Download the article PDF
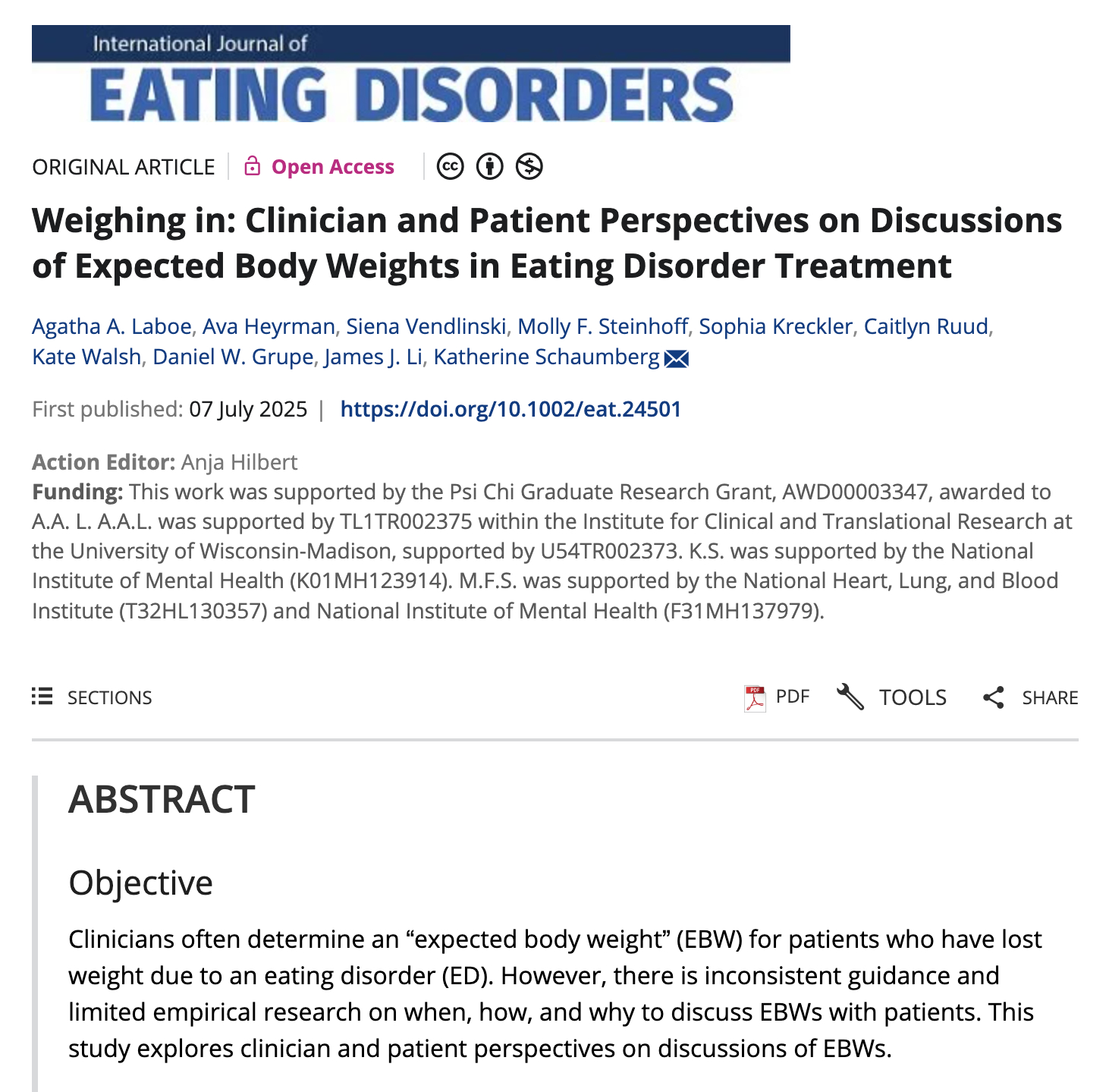 tap(778, 697)
